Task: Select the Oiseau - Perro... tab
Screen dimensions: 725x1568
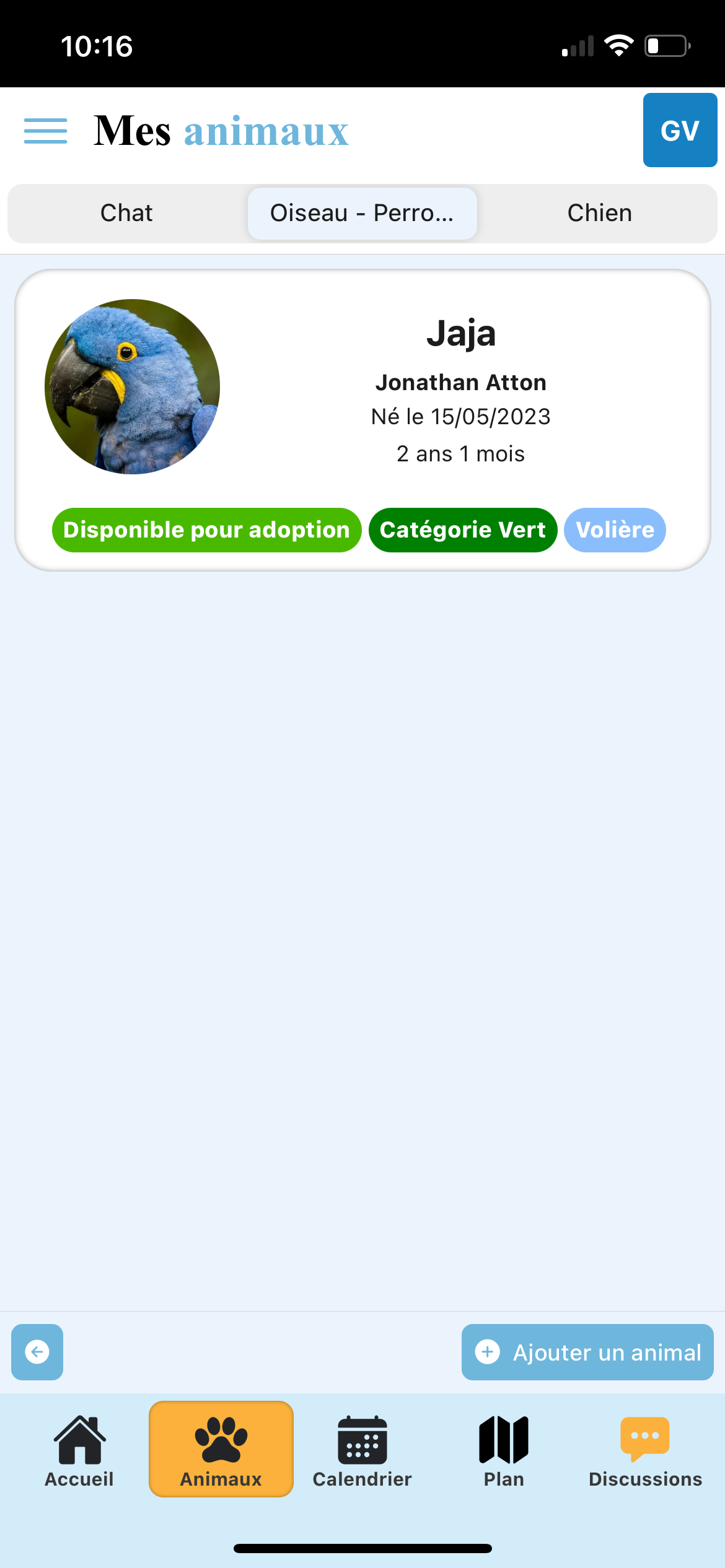Action: [x=362, y=213]
